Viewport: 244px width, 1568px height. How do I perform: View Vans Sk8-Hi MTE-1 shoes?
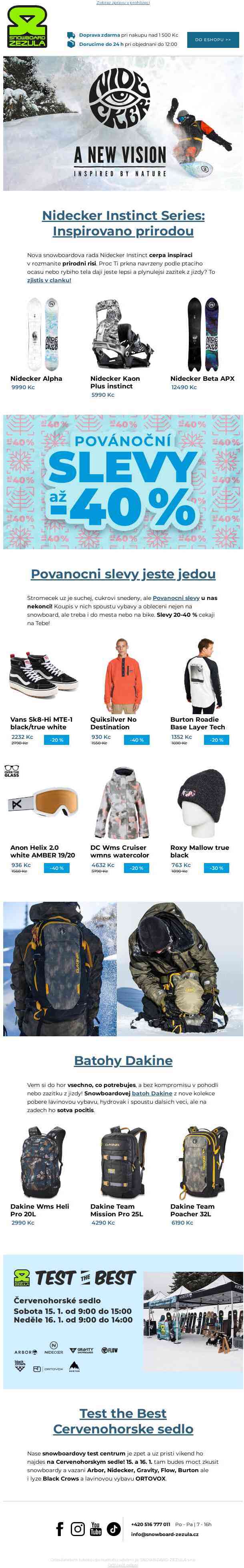[43, 676]
